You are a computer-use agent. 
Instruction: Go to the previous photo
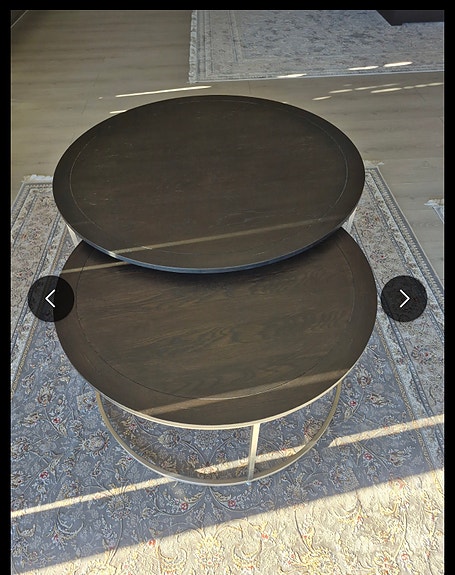pyautogui.click(x=51, y=299)
